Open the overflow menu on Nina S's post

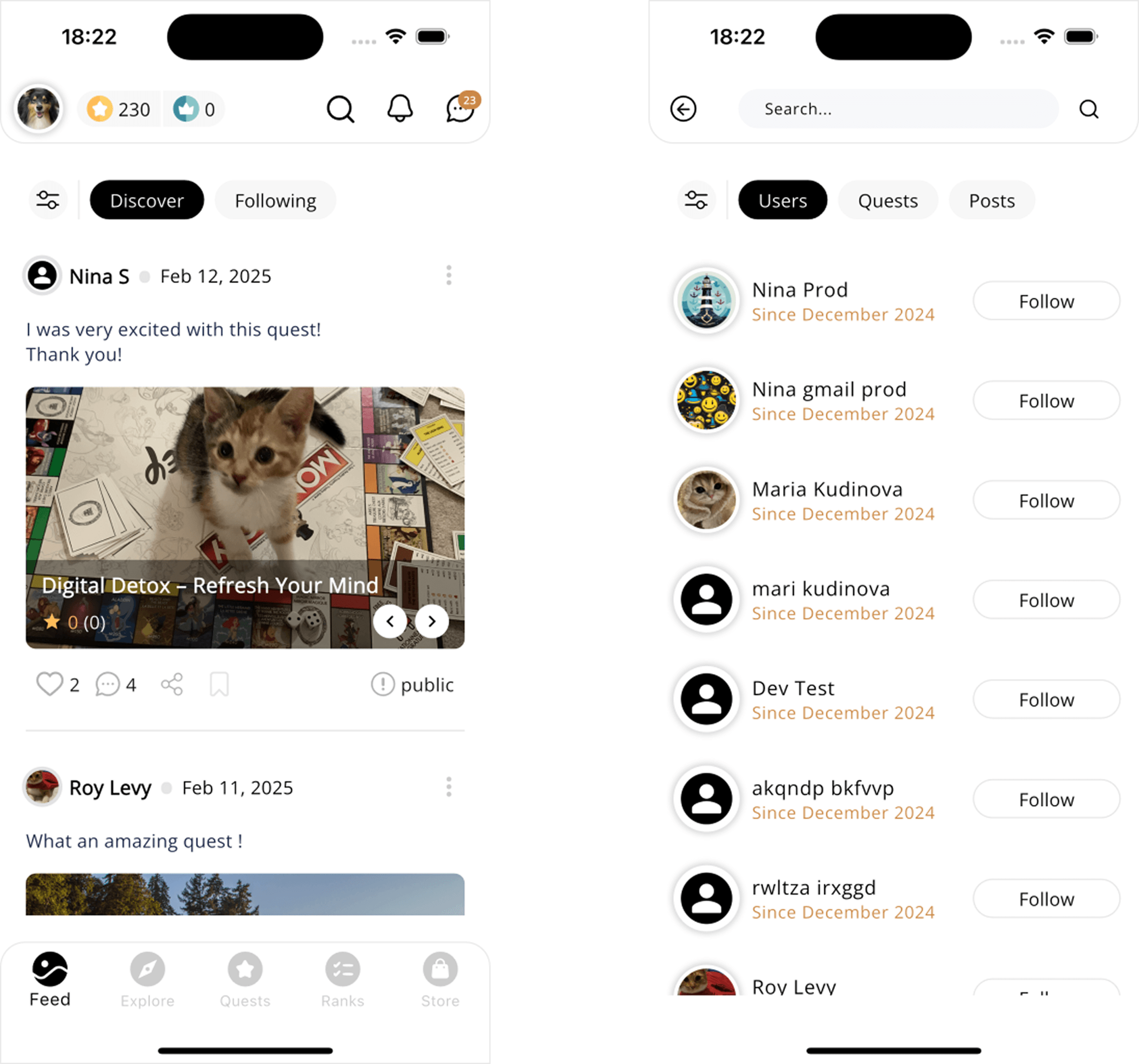[x=448, y=275]
